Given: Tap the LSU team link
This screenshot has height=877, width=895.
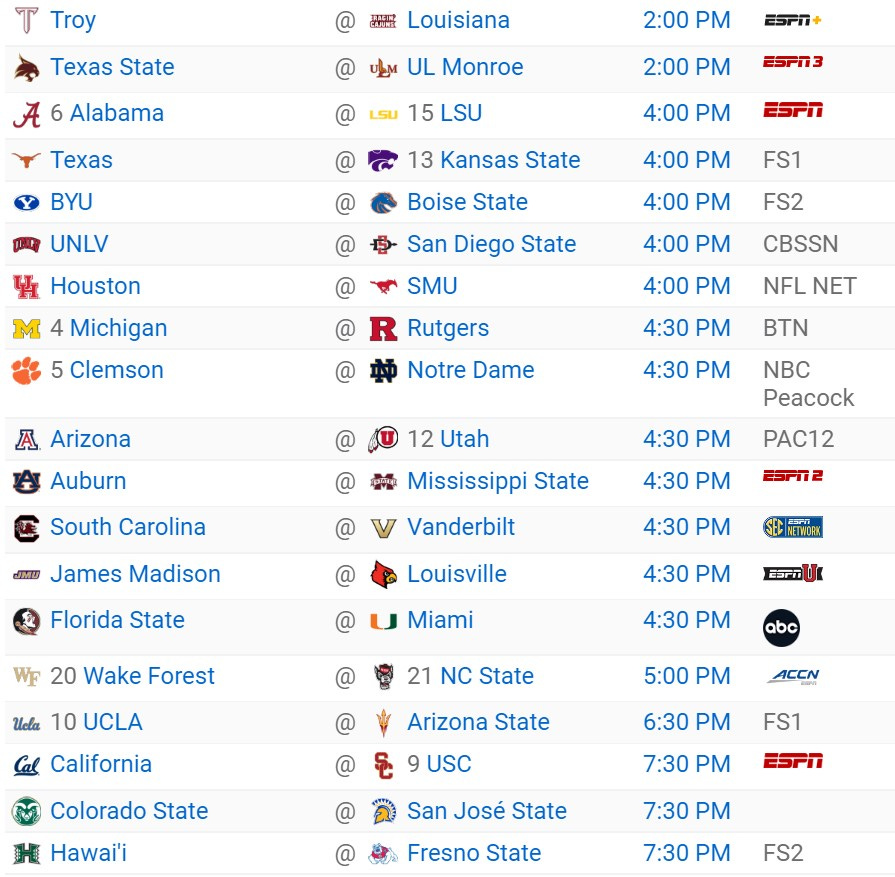Looking at the screenshot, I should 461,113.
